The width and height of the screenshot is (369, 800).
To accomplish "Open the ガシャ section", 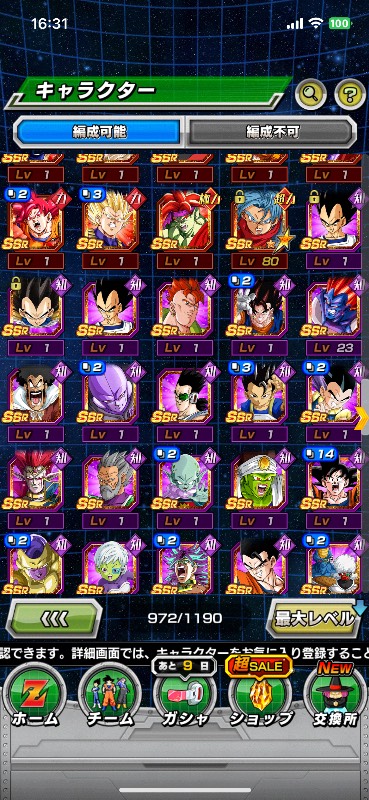I will 184,695.
